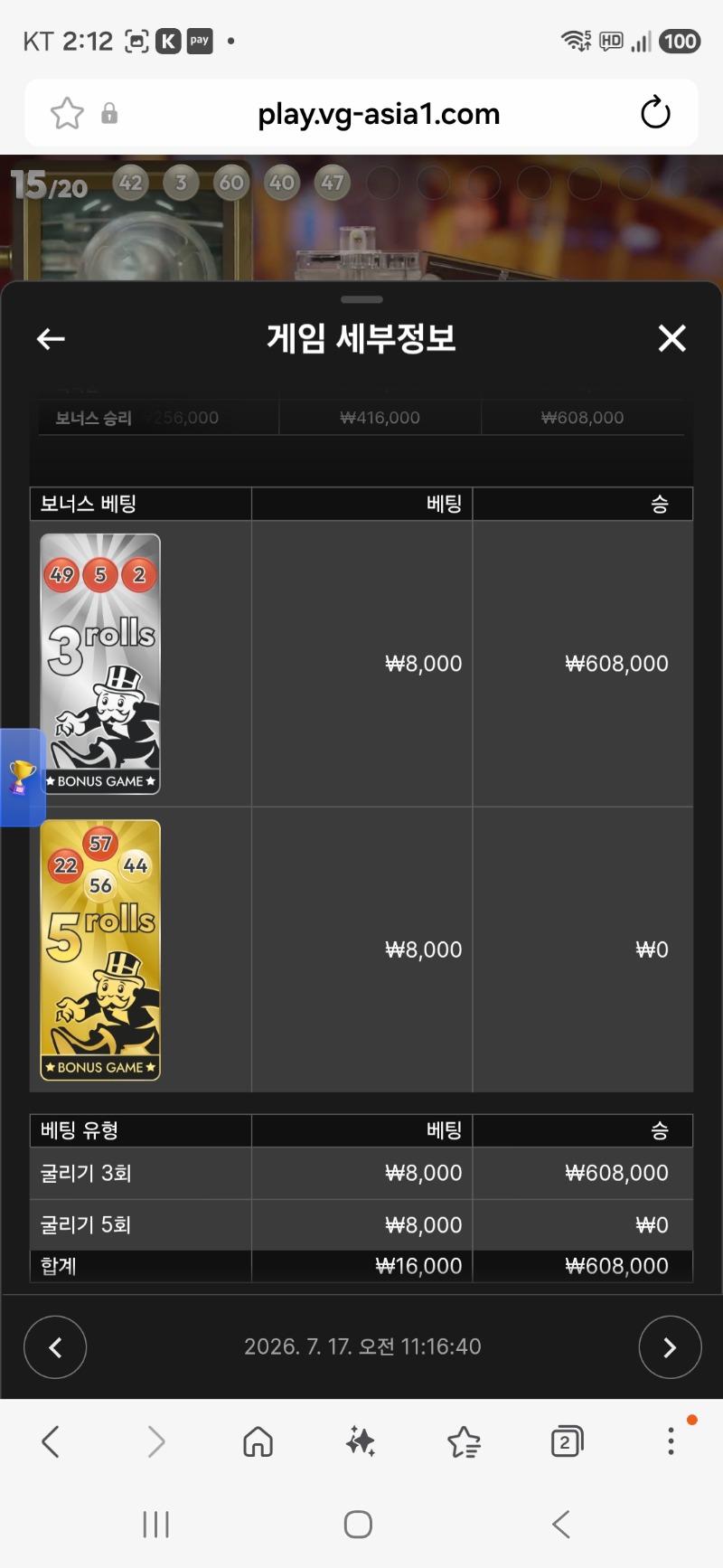Navigate back in the browser toolbar
Screen dimensions: 723x1568
(51, 1441)
